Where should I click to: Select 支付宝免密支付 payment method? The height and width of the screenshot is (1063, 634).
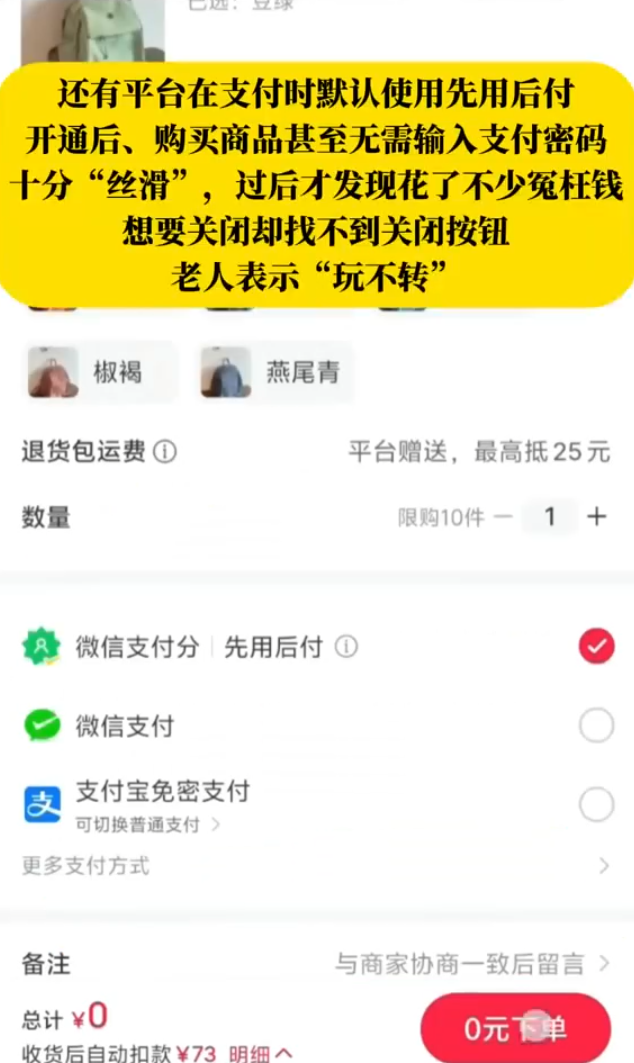[x=596, y=804]
